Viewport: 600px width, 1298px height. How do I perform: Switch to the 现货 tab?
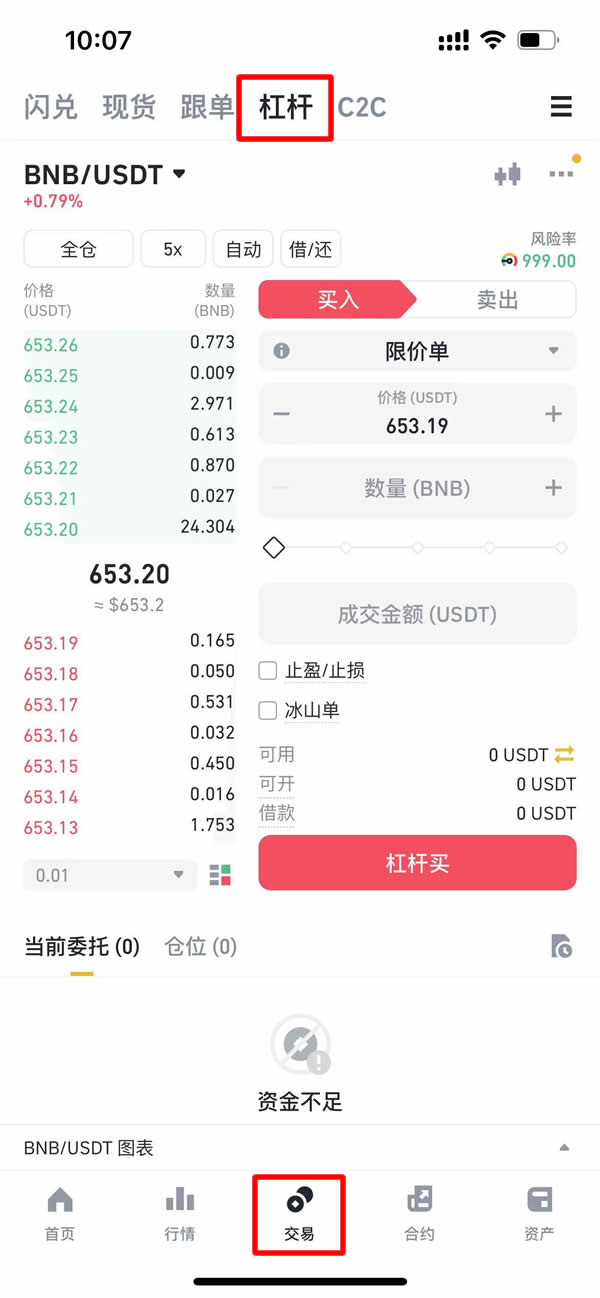click(129, 107)
